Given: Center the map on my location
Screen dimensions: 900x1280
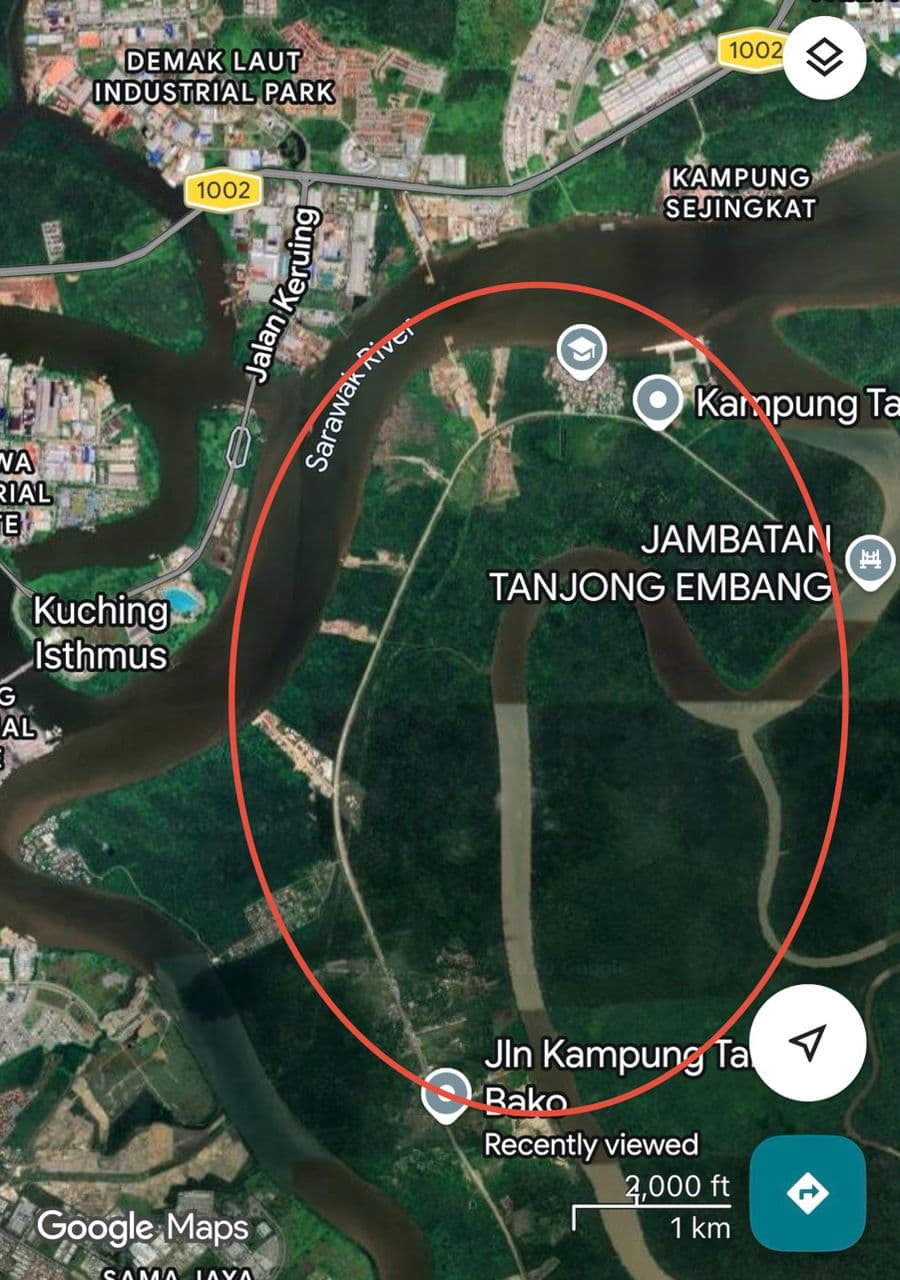Looking at the screenshot, I should pyautogui.click(x=807, y=1042).
